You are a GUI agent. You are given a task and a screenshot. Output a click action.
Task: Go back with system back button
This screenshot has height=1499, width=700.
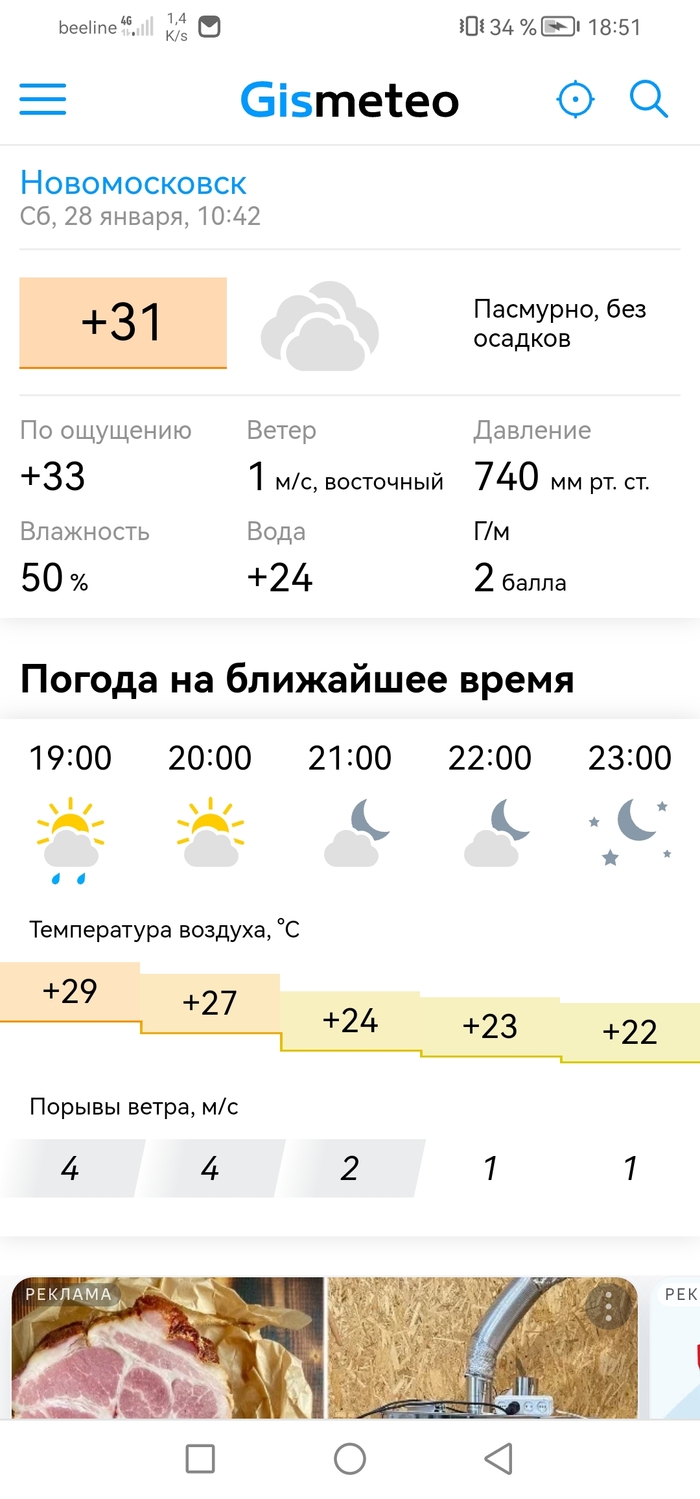click(498, 1458)
